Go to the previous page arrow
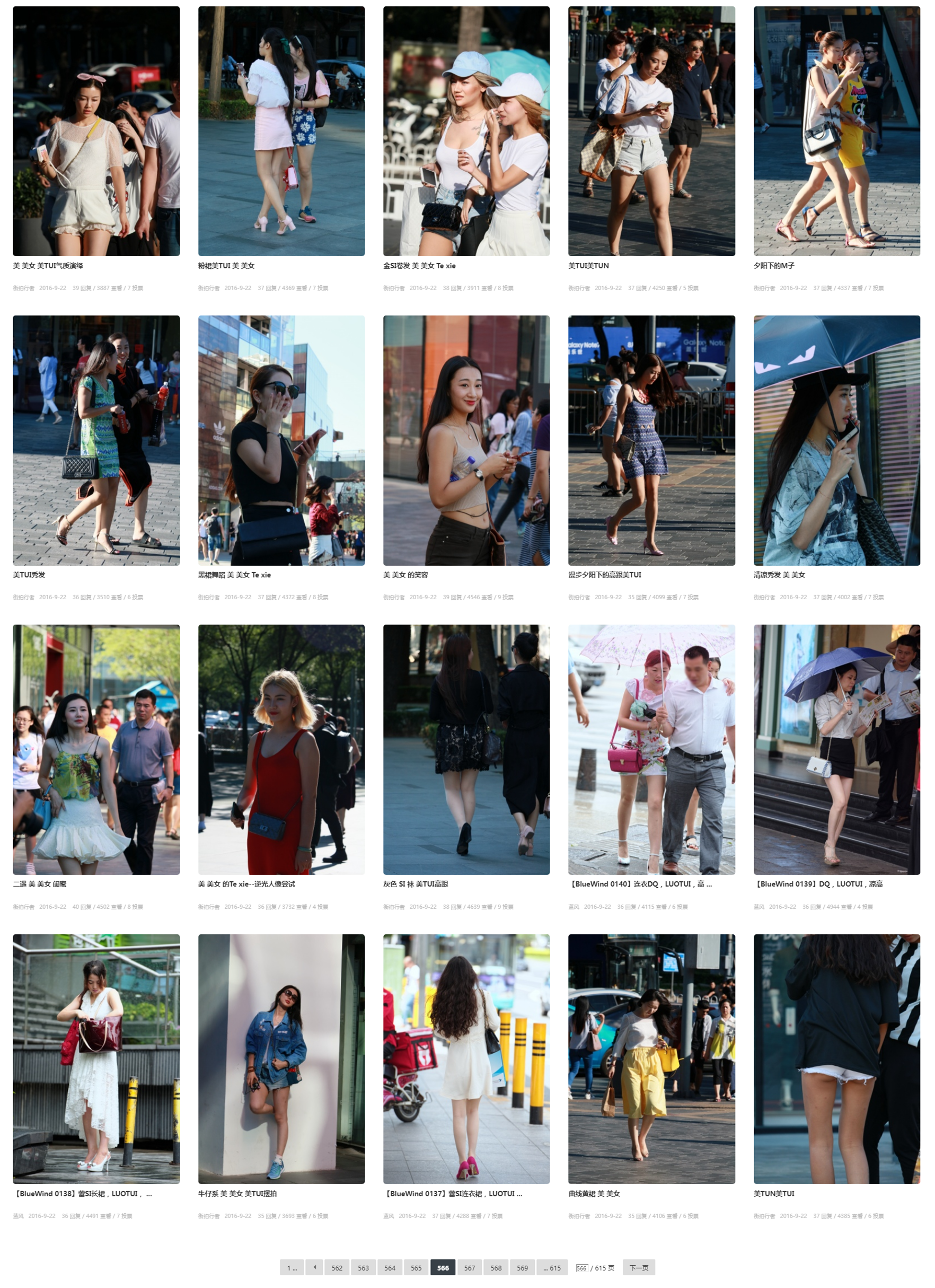Viewport: 935px width, 1288px height. pyautogui.click(x=314, y=1267)
